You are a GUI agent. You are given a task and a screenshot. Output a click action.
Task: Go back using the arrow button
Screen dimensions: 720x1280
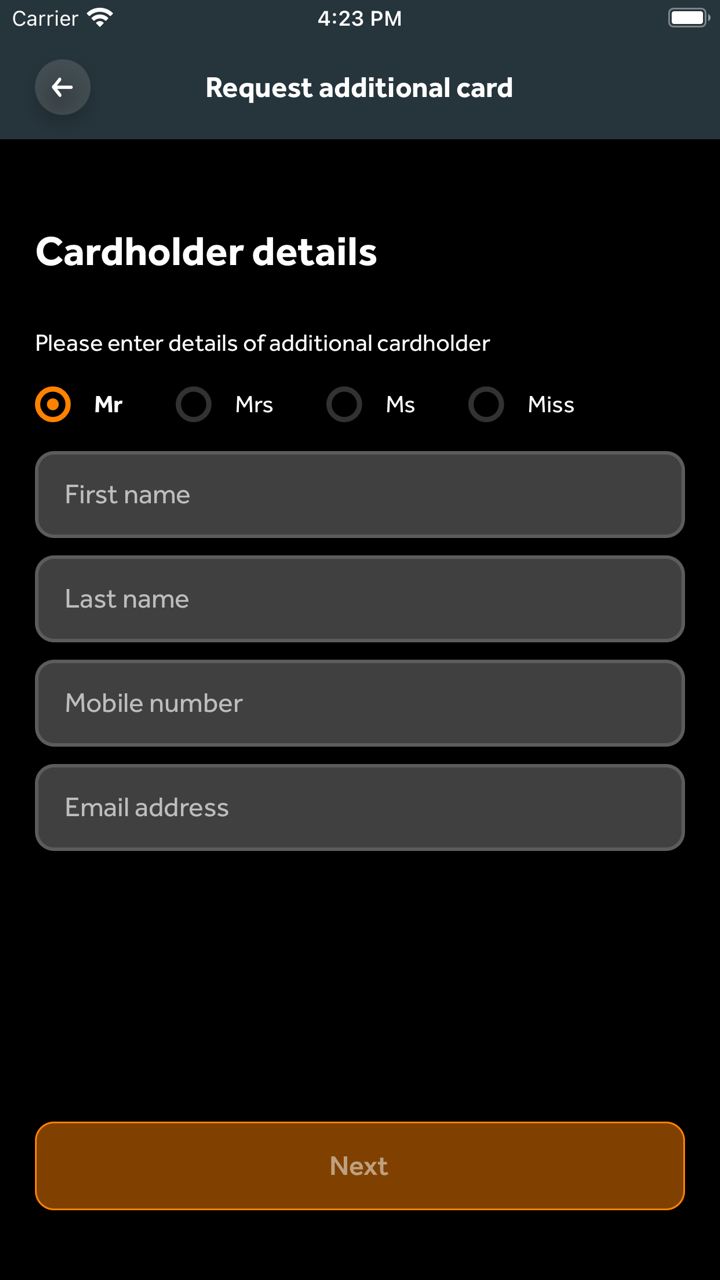(x=63, y=88)
